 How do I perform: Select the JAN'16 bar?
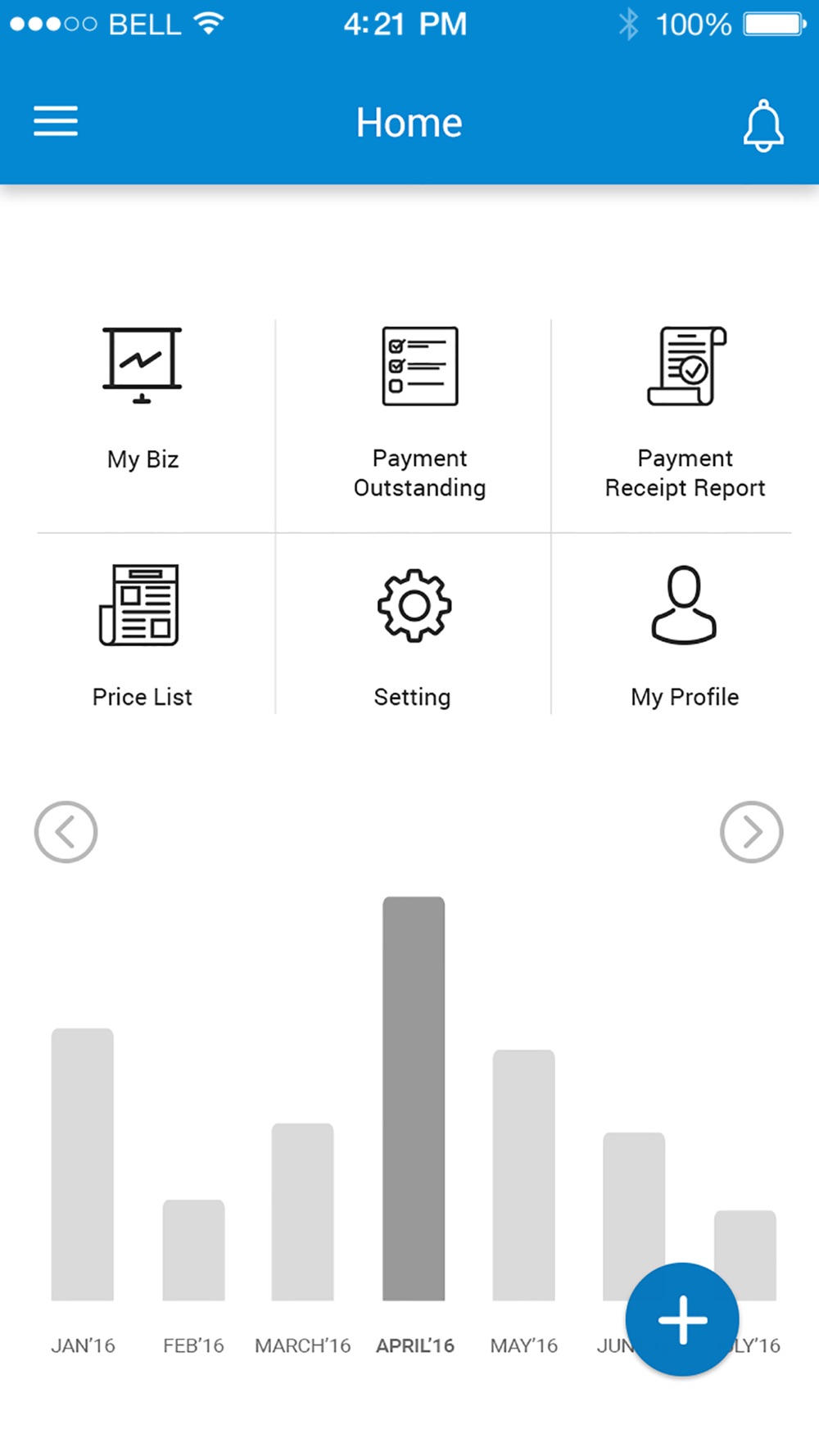point(83,1164)
